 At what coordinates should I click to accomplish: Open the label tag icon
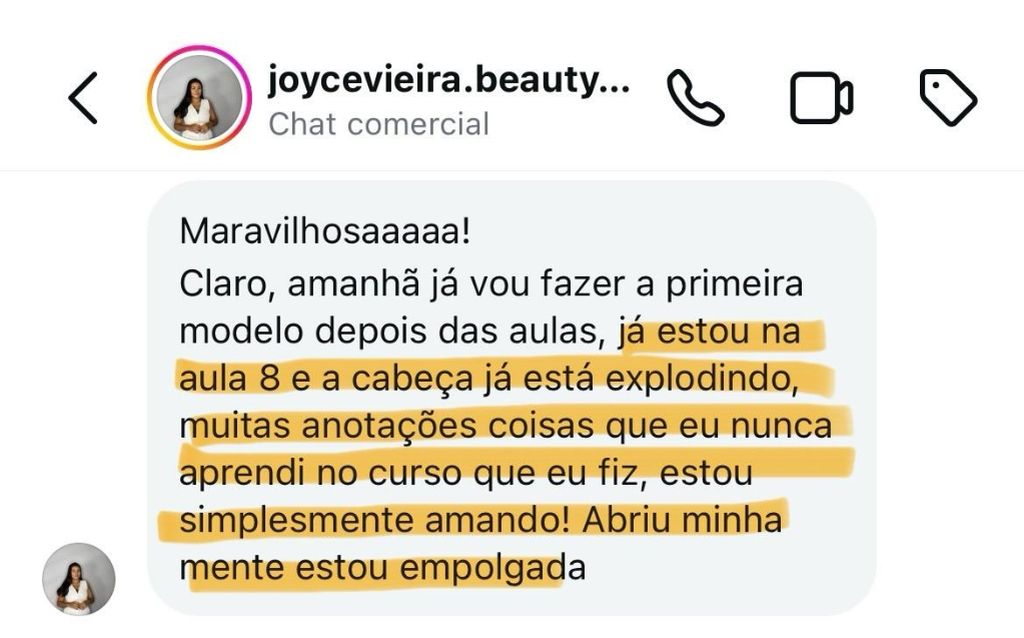[947, 98]
